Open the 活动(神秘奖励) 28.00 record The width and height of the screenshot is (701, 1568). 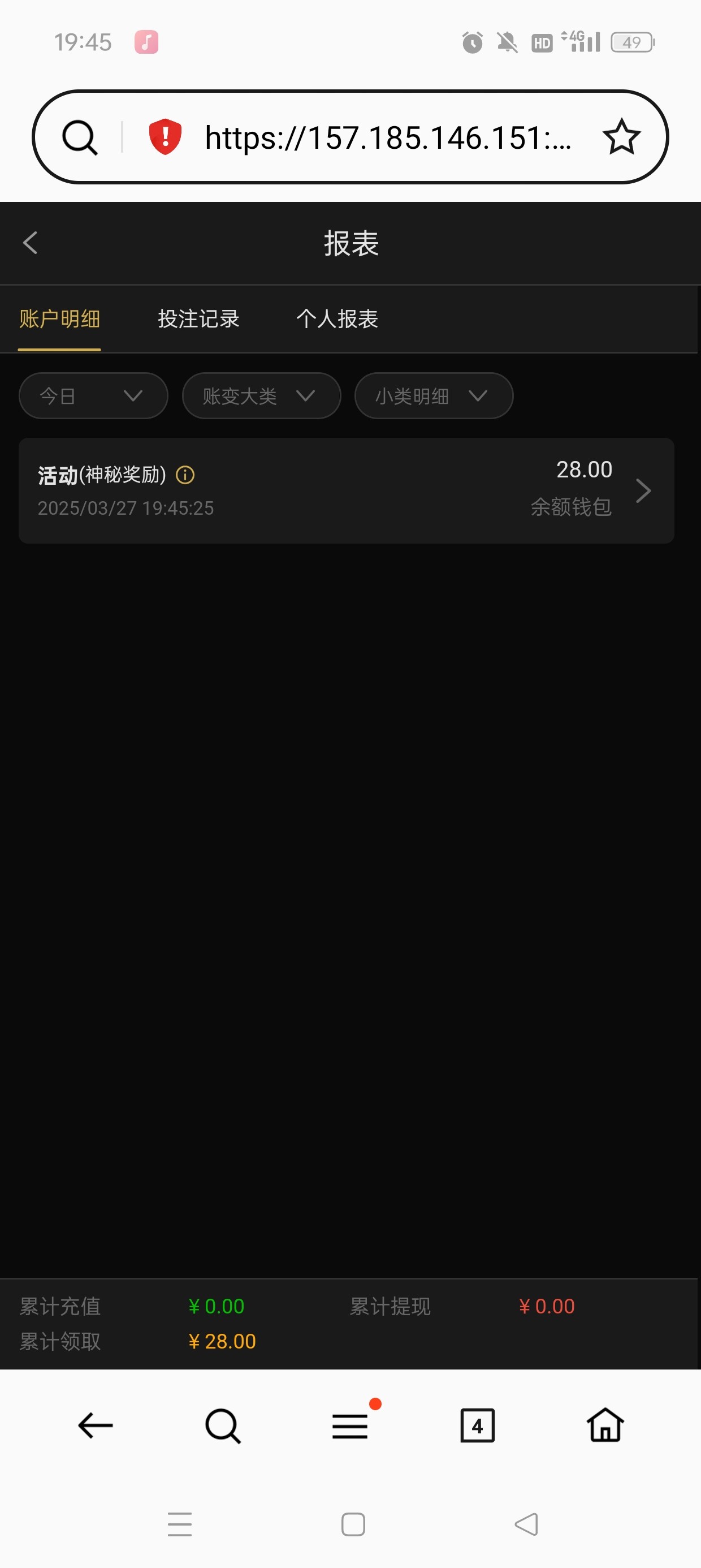345,490
